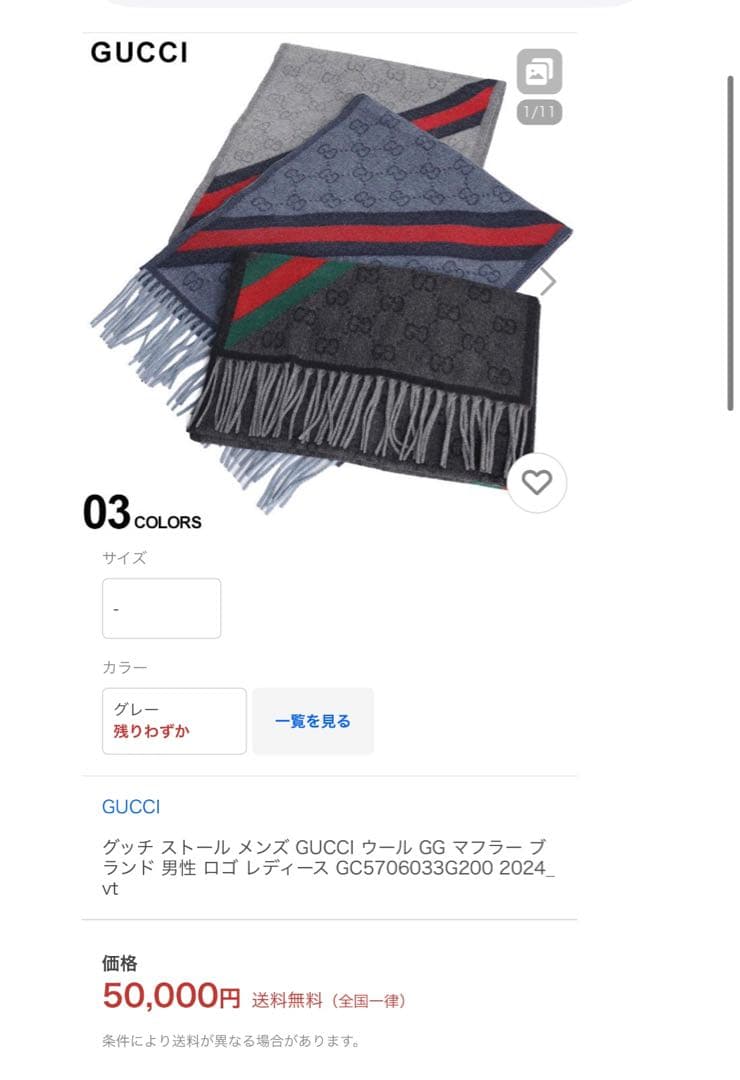Screen dimensions: 740x1080
Task: Show the next product image
Action: point(548,282)
